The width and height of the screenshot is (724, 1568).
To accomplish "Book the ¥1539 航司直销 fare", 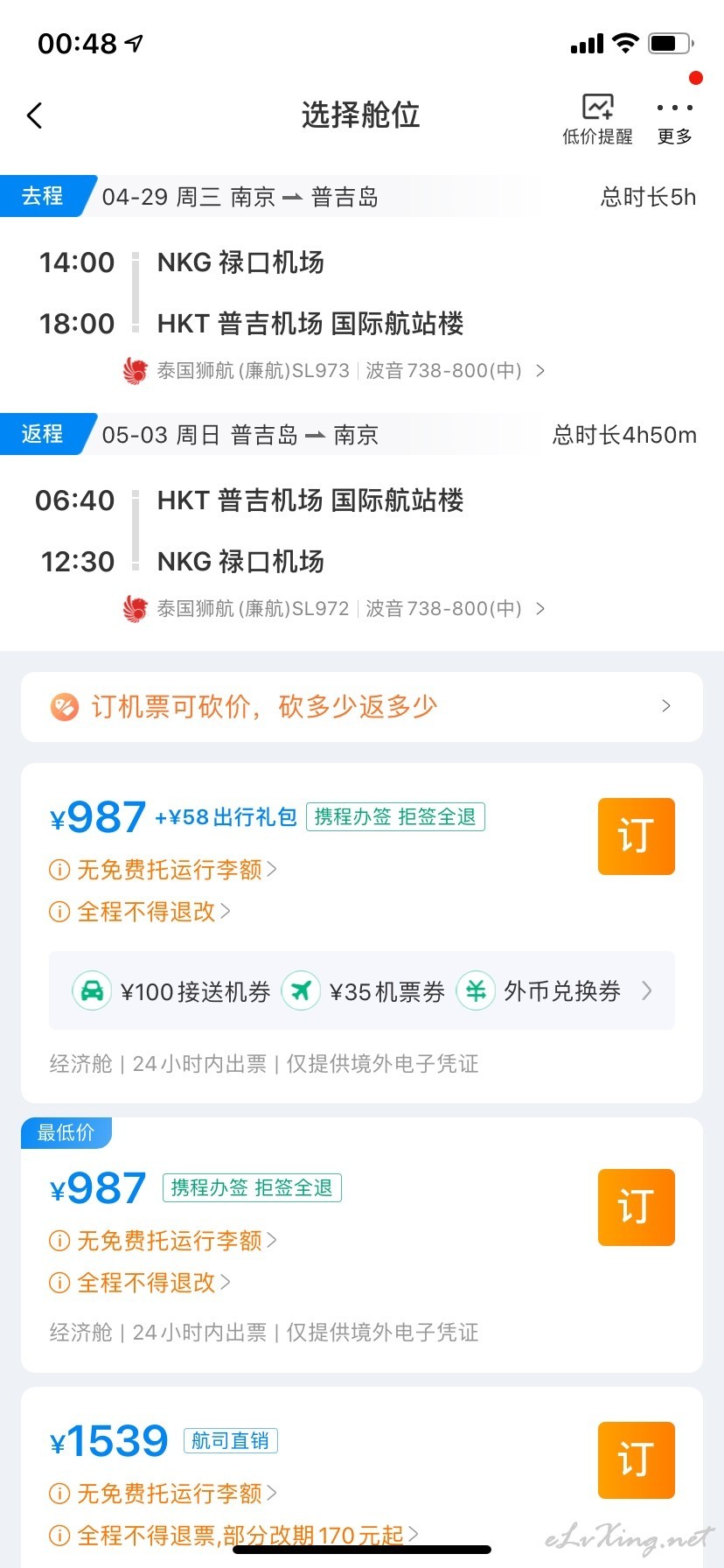I will click(x=636, y=1459).
